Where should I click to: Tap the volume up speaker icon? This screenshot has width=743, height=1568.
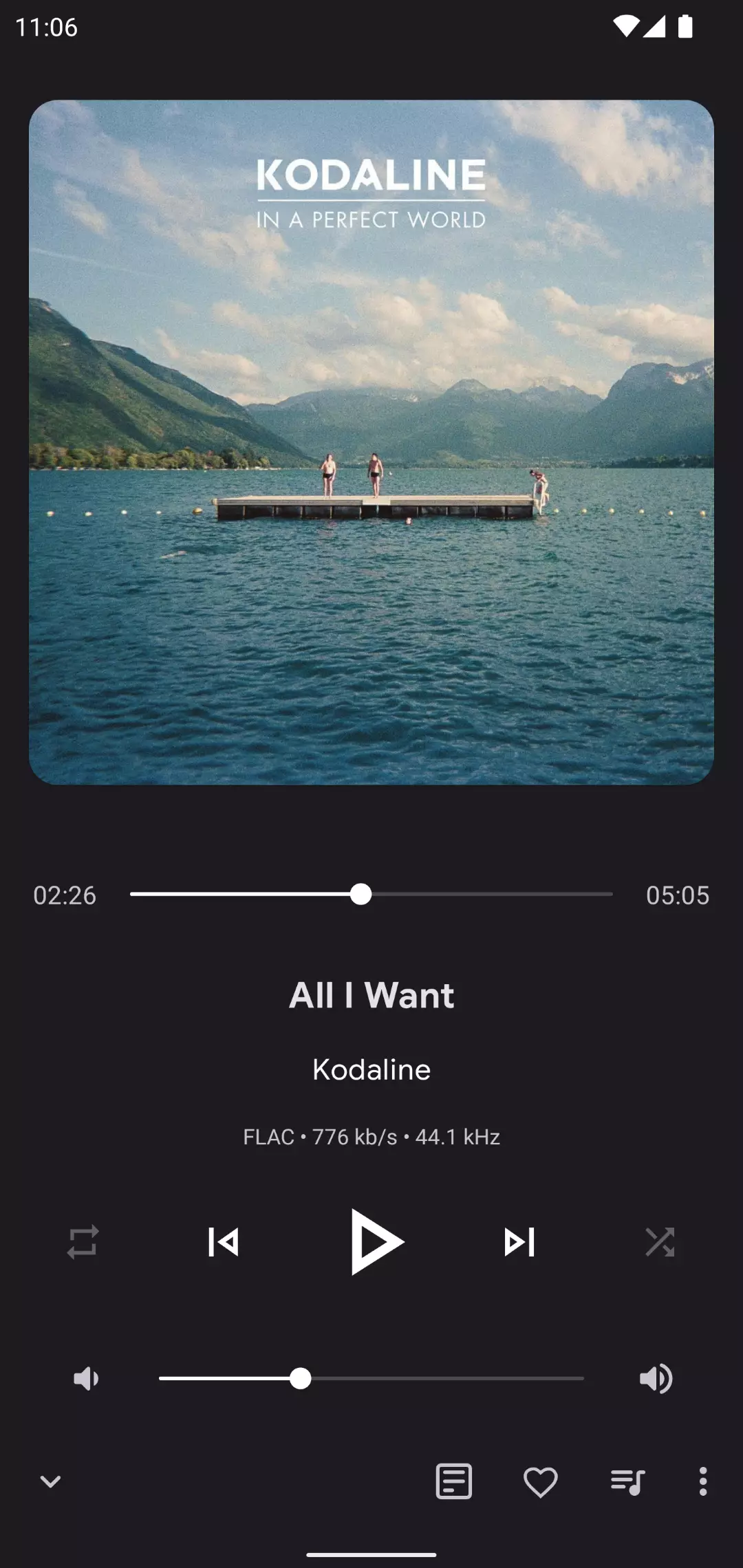click(x=656, y=1379)
